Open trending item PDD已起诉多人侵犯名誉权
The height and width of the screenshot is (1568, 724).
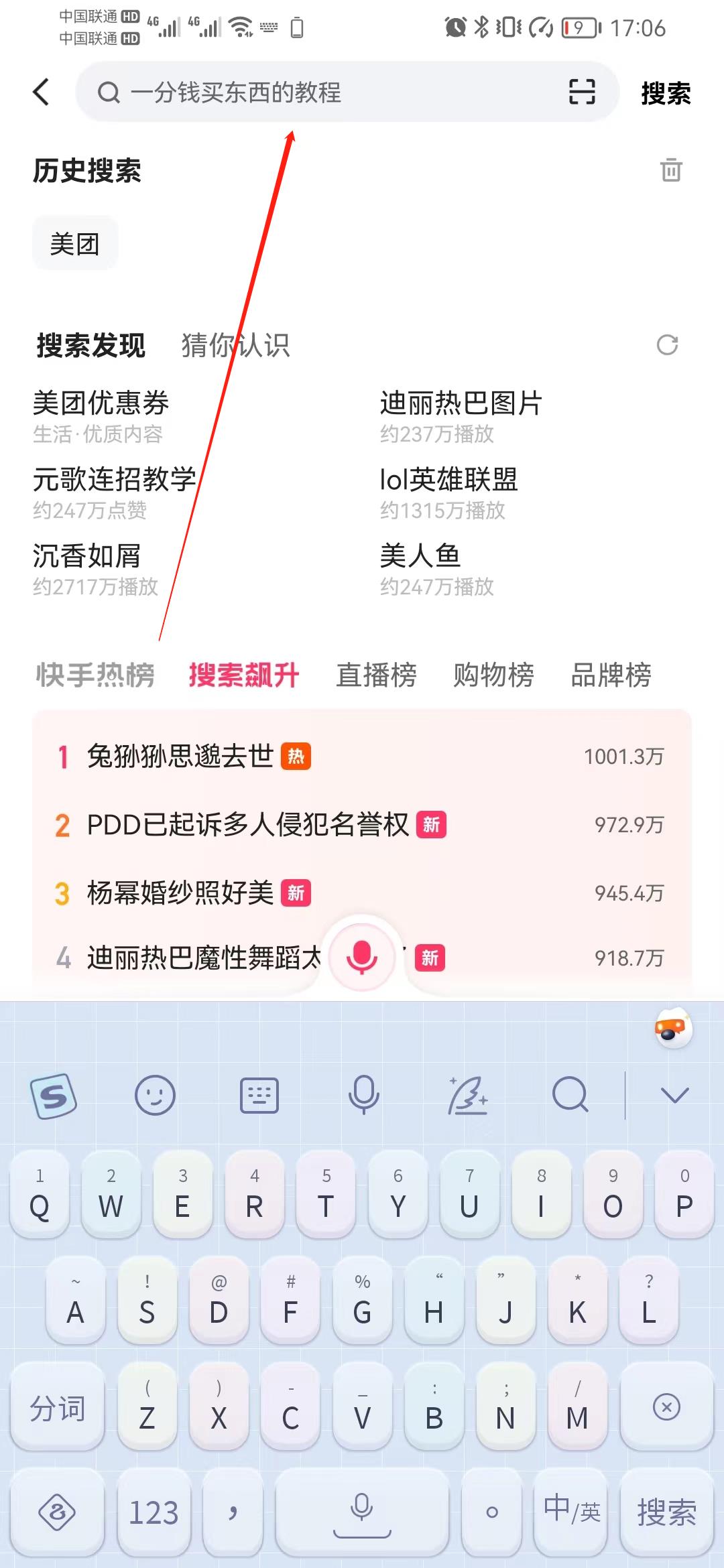pyautogui.click(x=248, y=825)
